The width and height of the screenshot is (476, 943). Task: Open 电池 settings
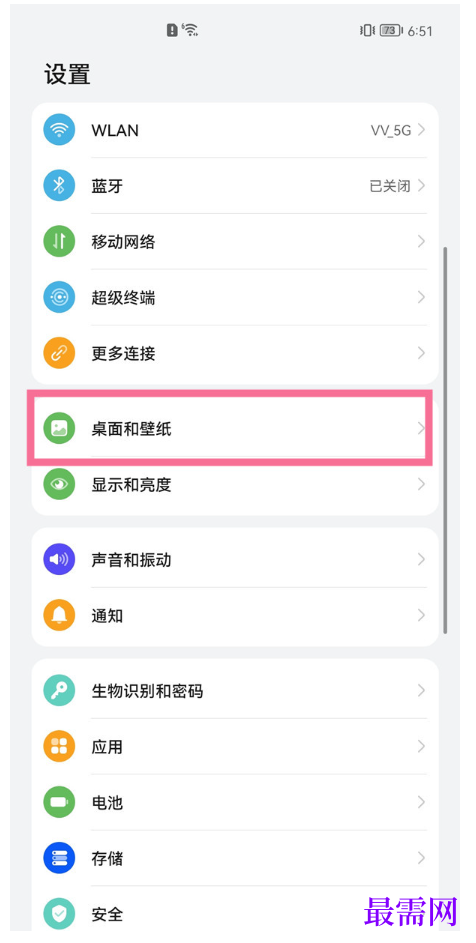[235, 802]
